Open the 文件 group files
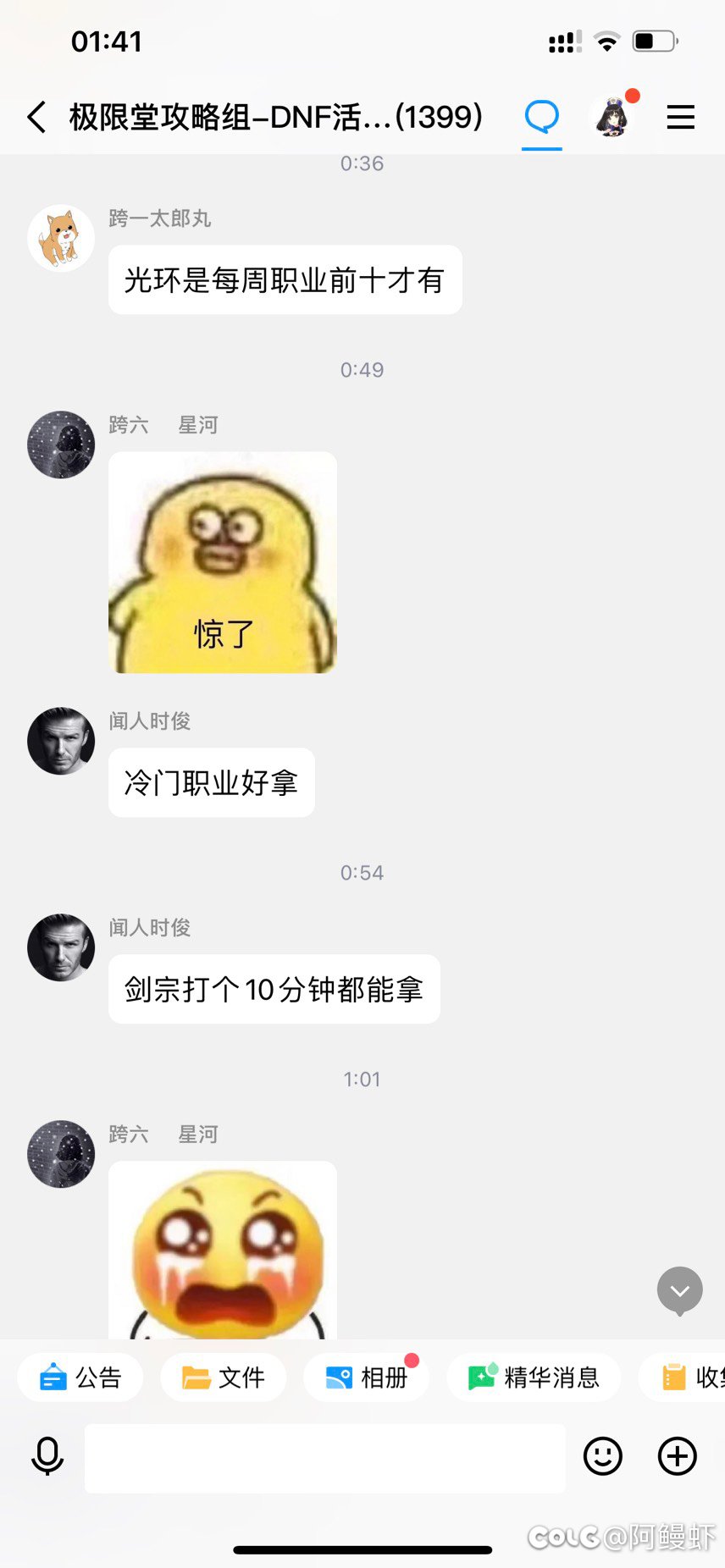Viewport: 725px width, 1568px height. click(224, 1378)
